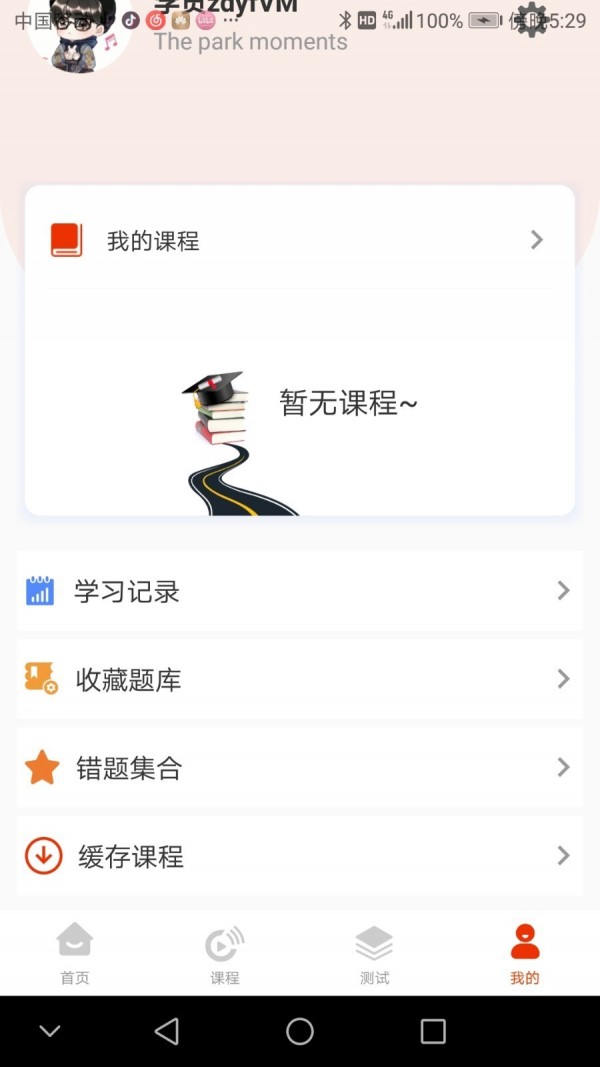The image size is (600, 1067).
Task: View 错题集合 wrong answers collection
Action: 300,768
